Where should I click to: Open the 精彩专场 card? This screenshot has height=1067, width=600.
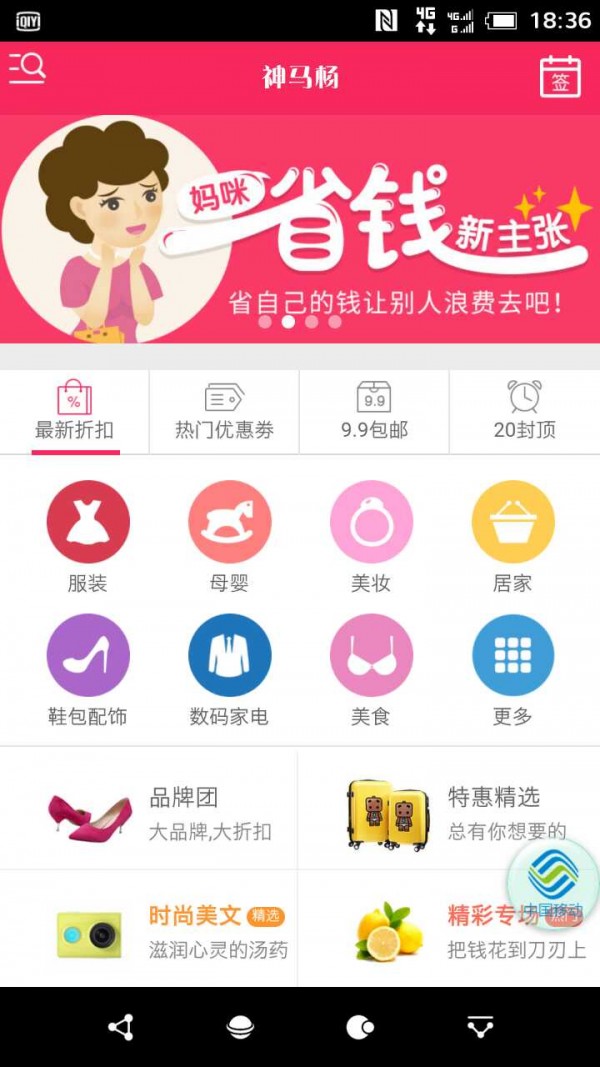pos(420,931)
